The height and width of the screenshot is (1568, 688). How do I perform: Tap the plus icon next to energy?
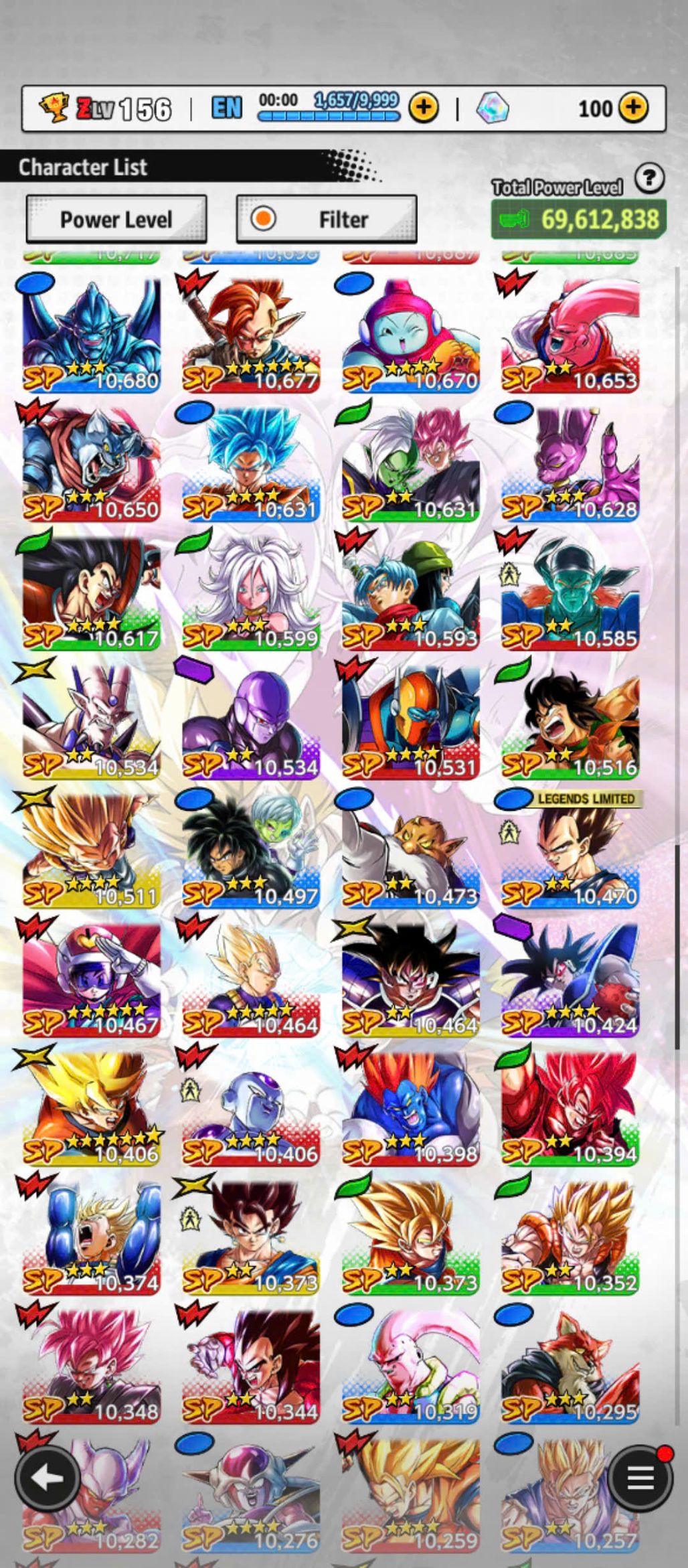pos(423,108)
